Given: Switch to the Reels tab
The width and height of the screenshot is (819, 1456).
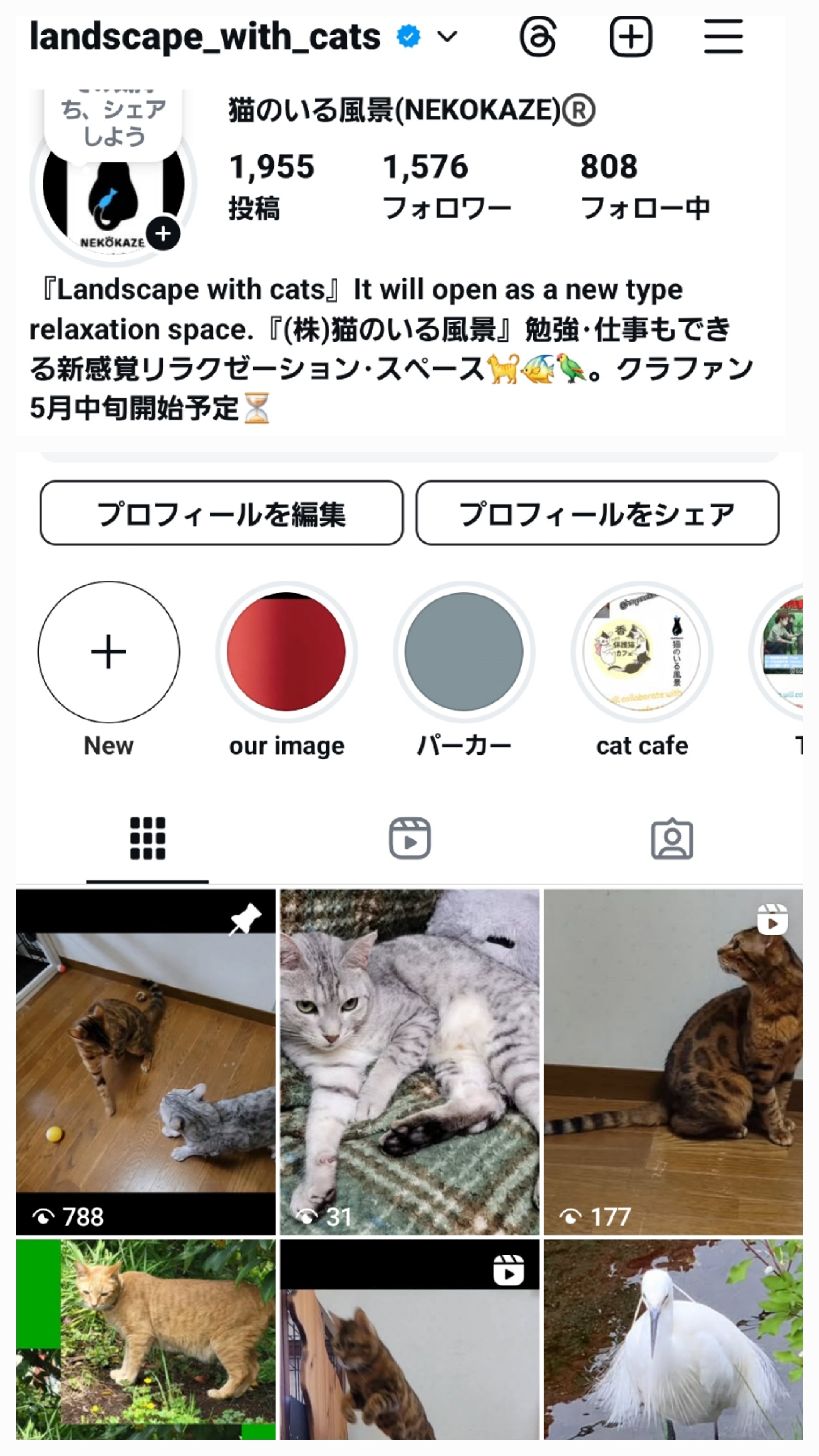Looking at the screenshot, I should tap(410, 838).
